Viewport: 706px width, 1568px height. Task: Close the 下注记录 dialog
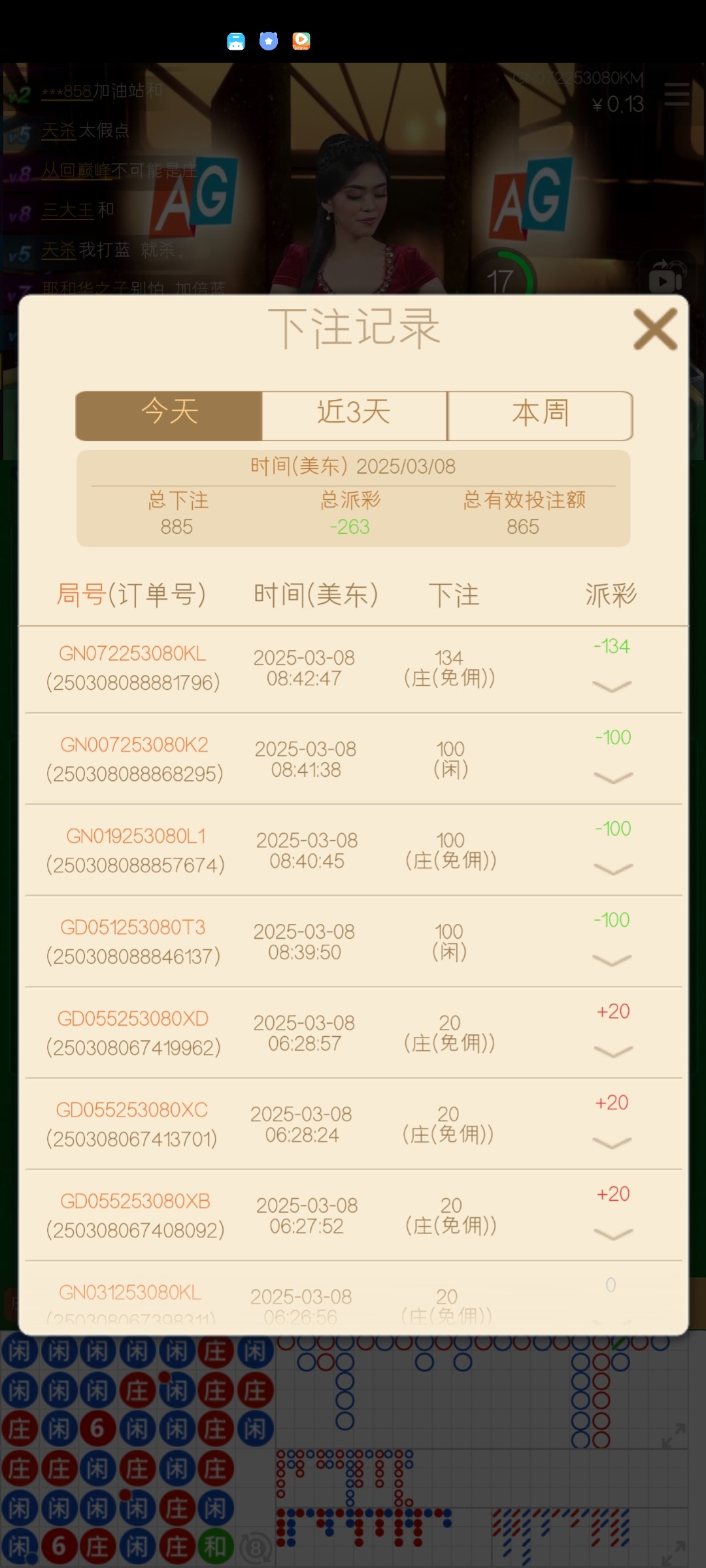655,329
